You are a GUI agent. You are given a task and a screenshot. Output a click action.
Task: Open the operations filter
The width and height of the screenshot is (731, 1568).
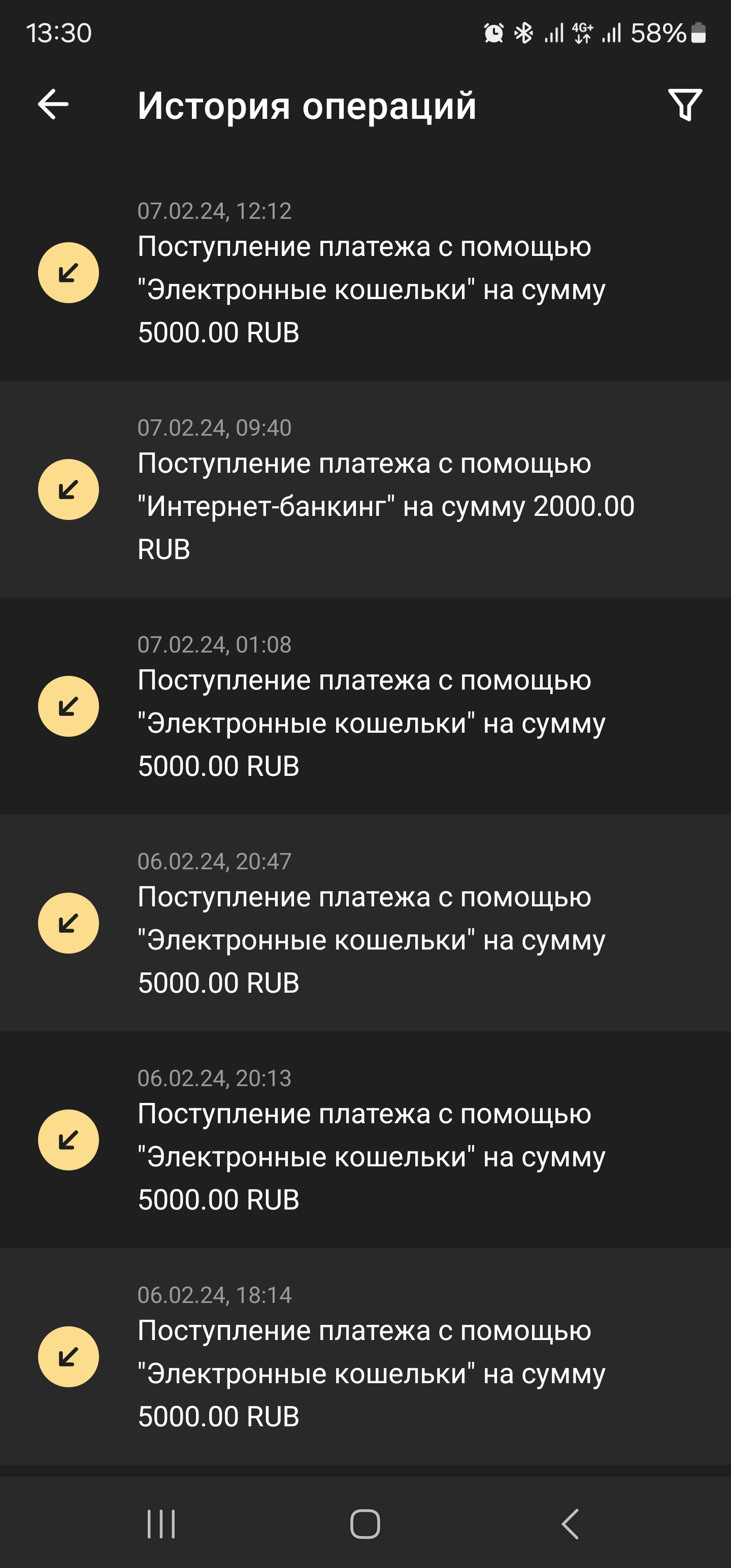685,105
